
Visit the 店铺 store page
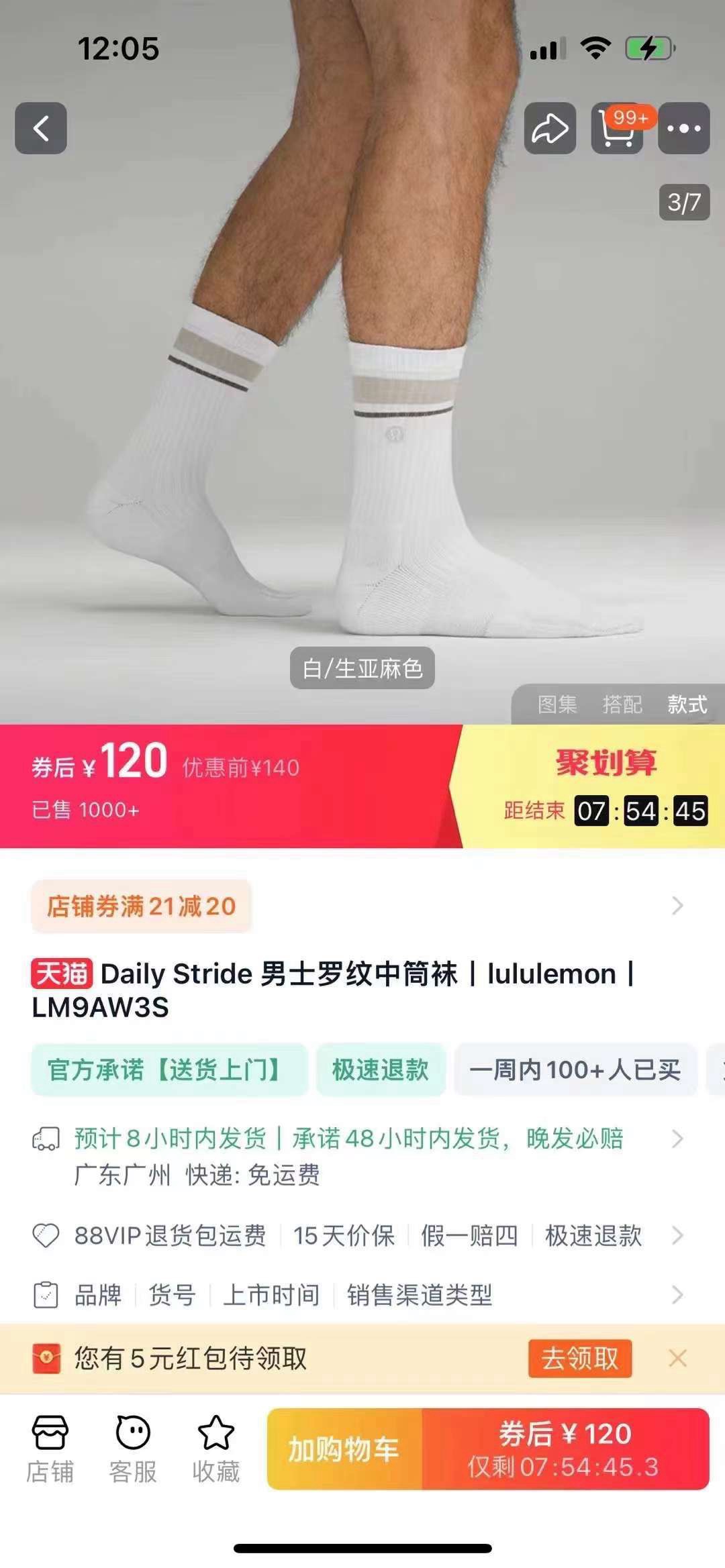pyautogui.click(x=50, y=1448)
